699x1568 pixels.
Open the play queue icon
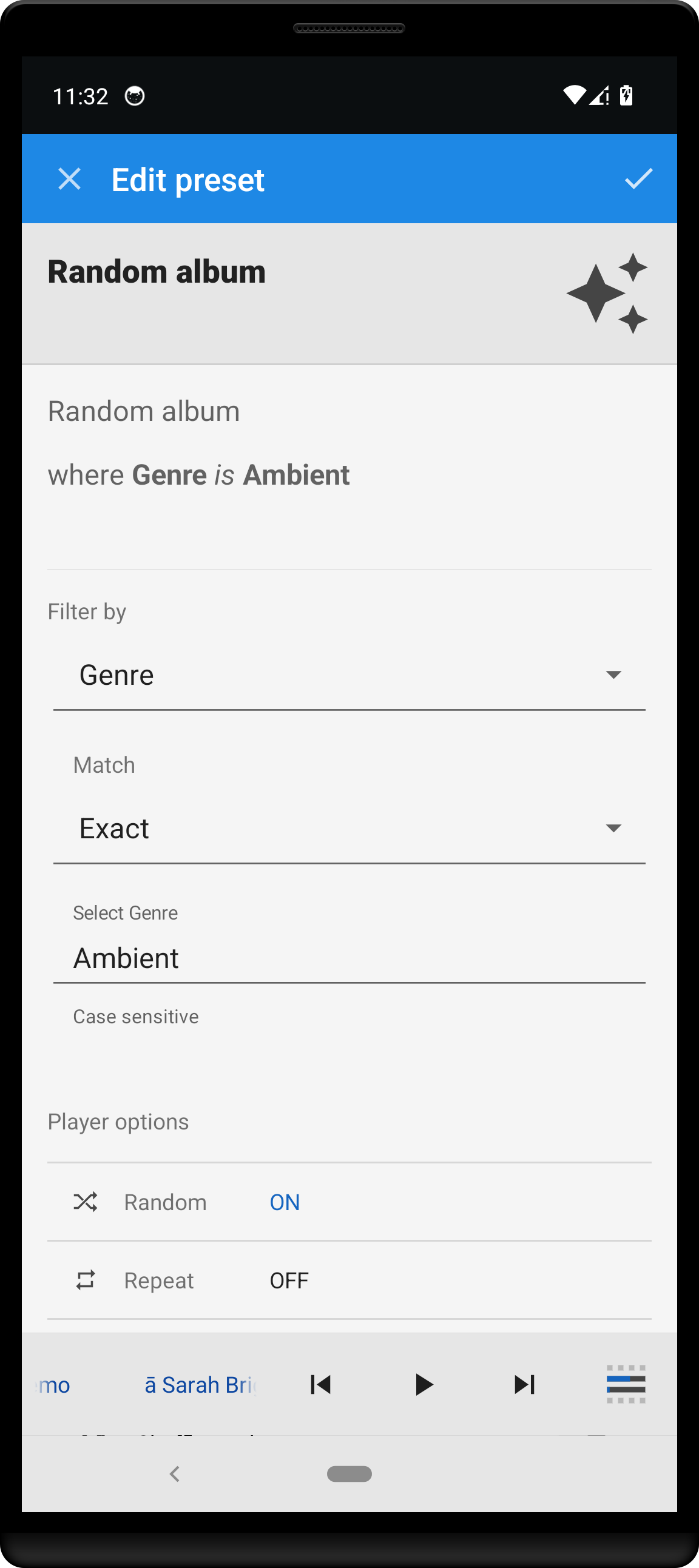pos(626,1385)
